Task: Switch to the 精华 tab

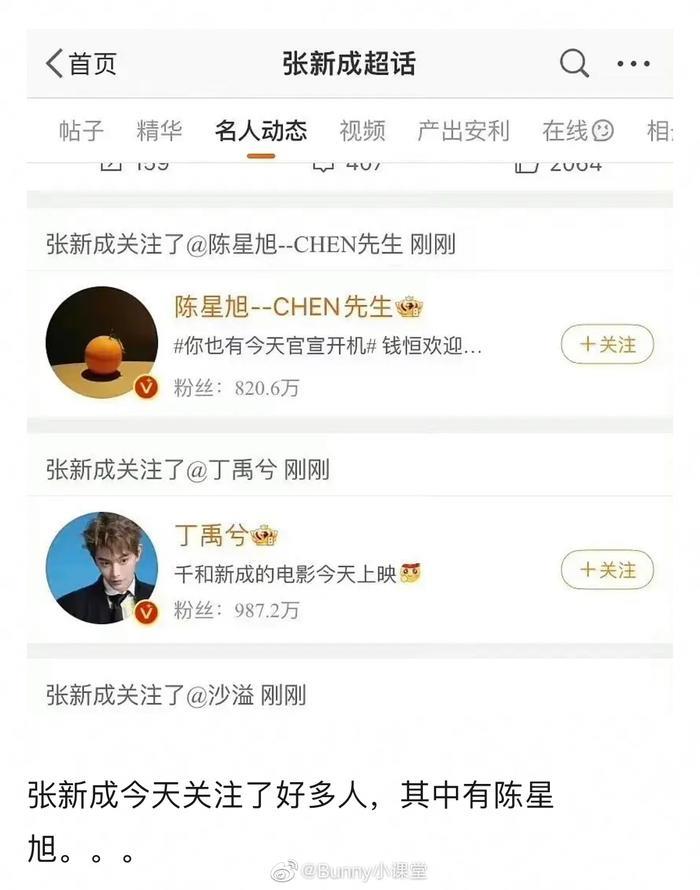Action: (x=160, y=130)
